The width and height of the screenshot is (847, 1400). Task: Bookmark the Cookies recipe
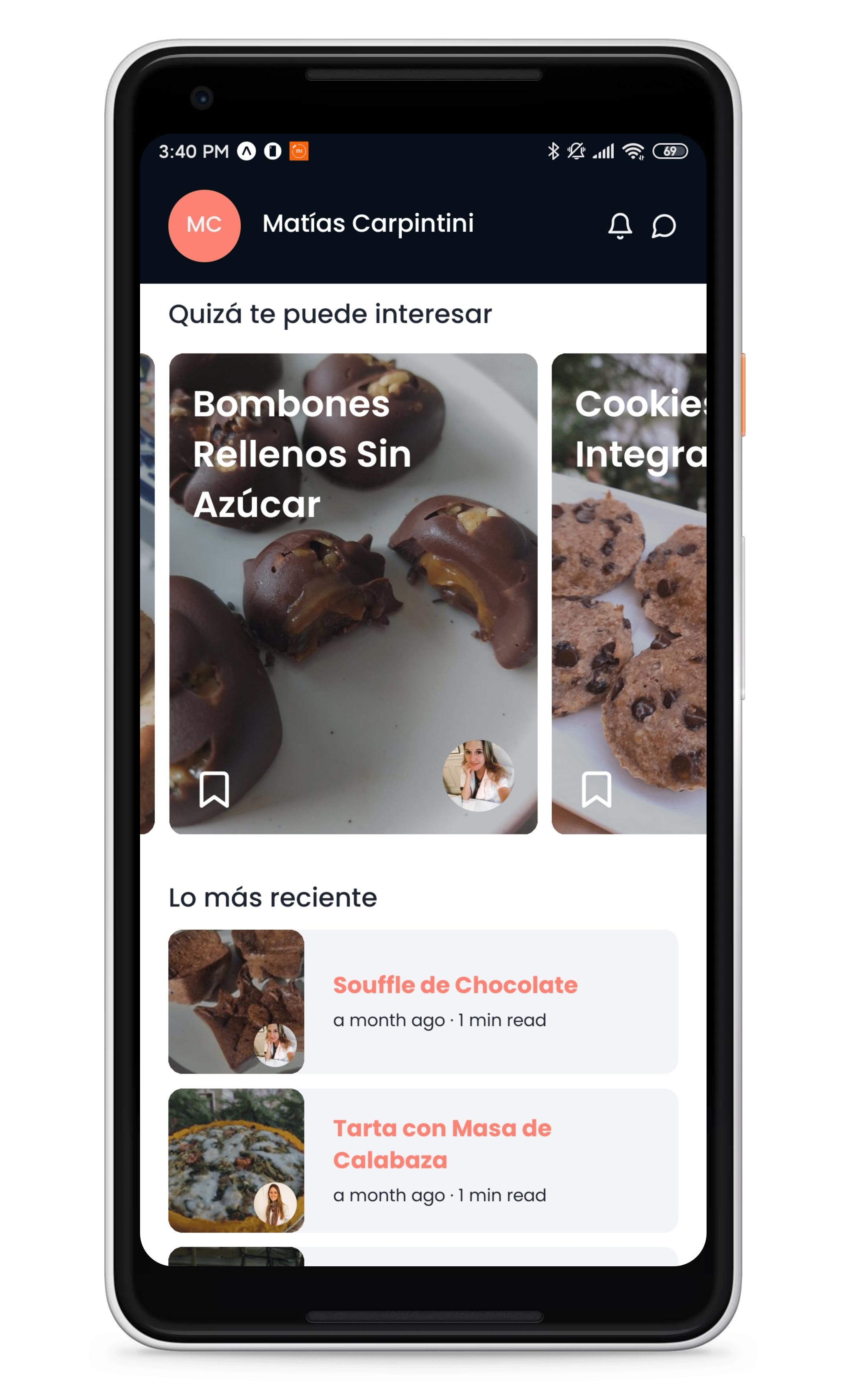tap(596, 789)
